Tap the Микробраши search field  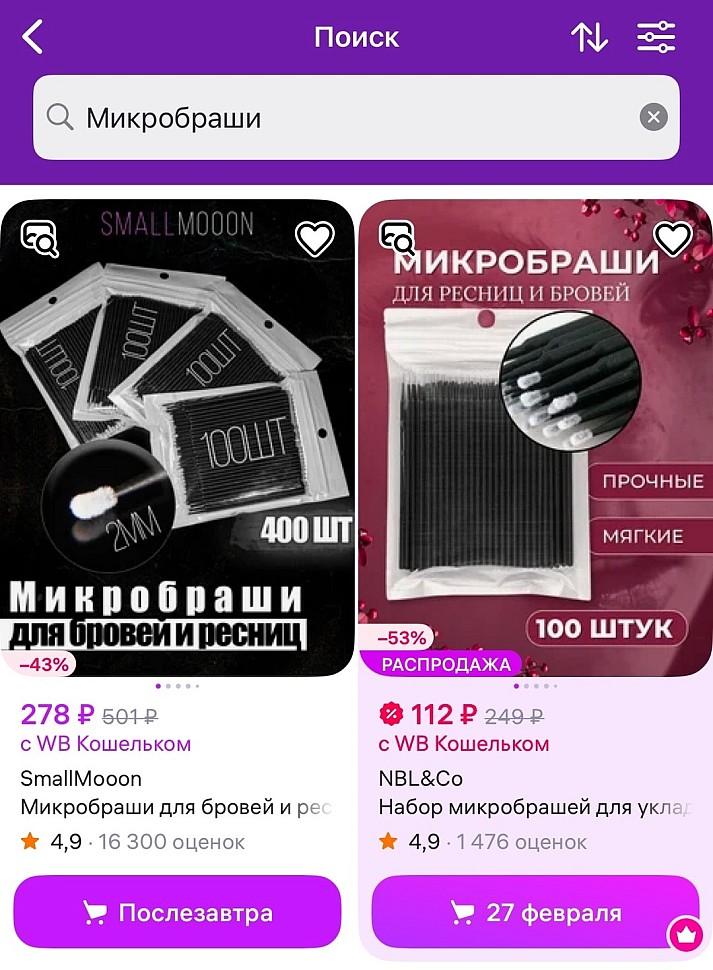[340, 118]
